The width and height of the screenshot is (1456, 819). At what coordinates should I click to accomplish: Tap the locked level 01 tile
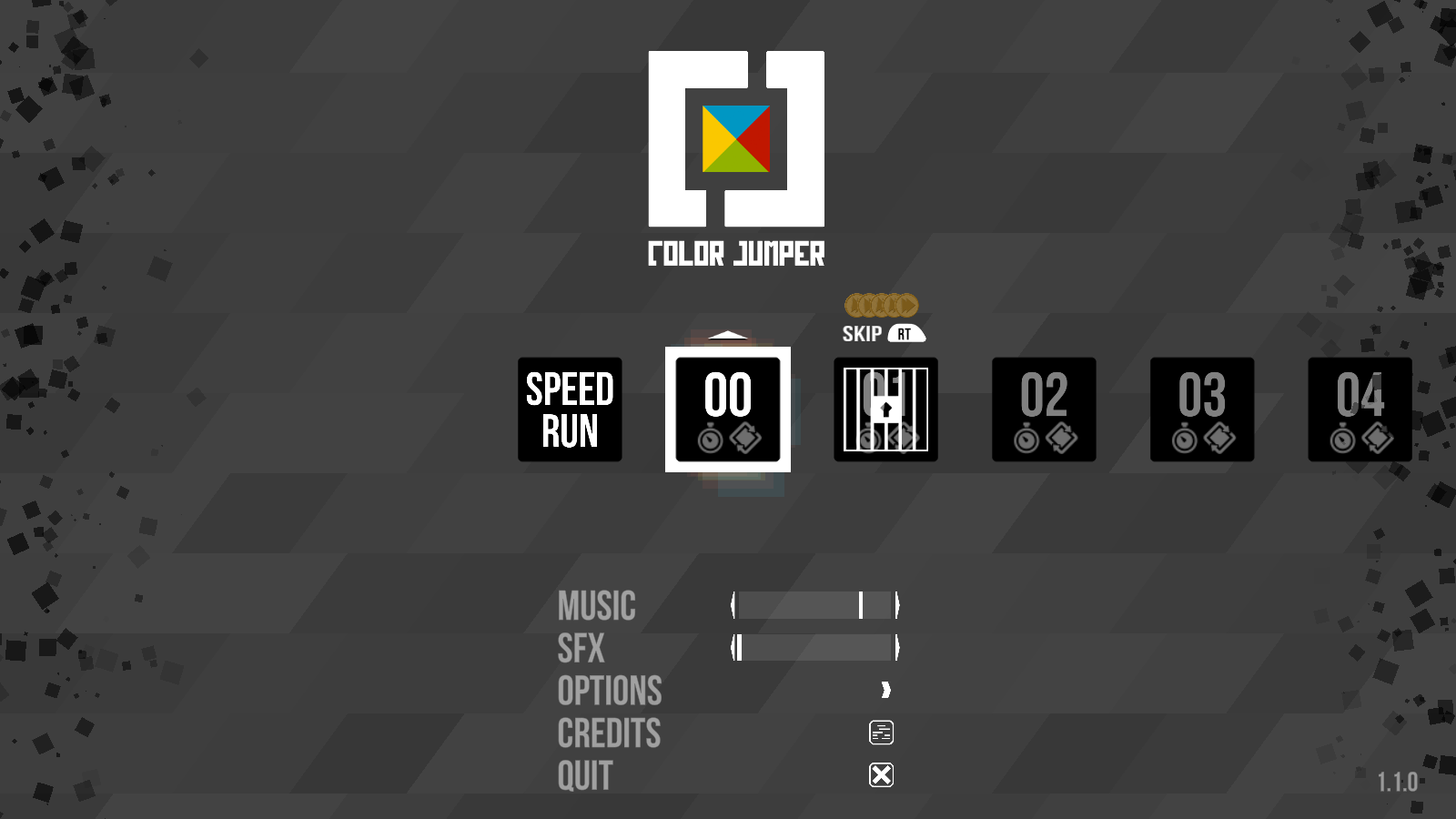point(885,409)
